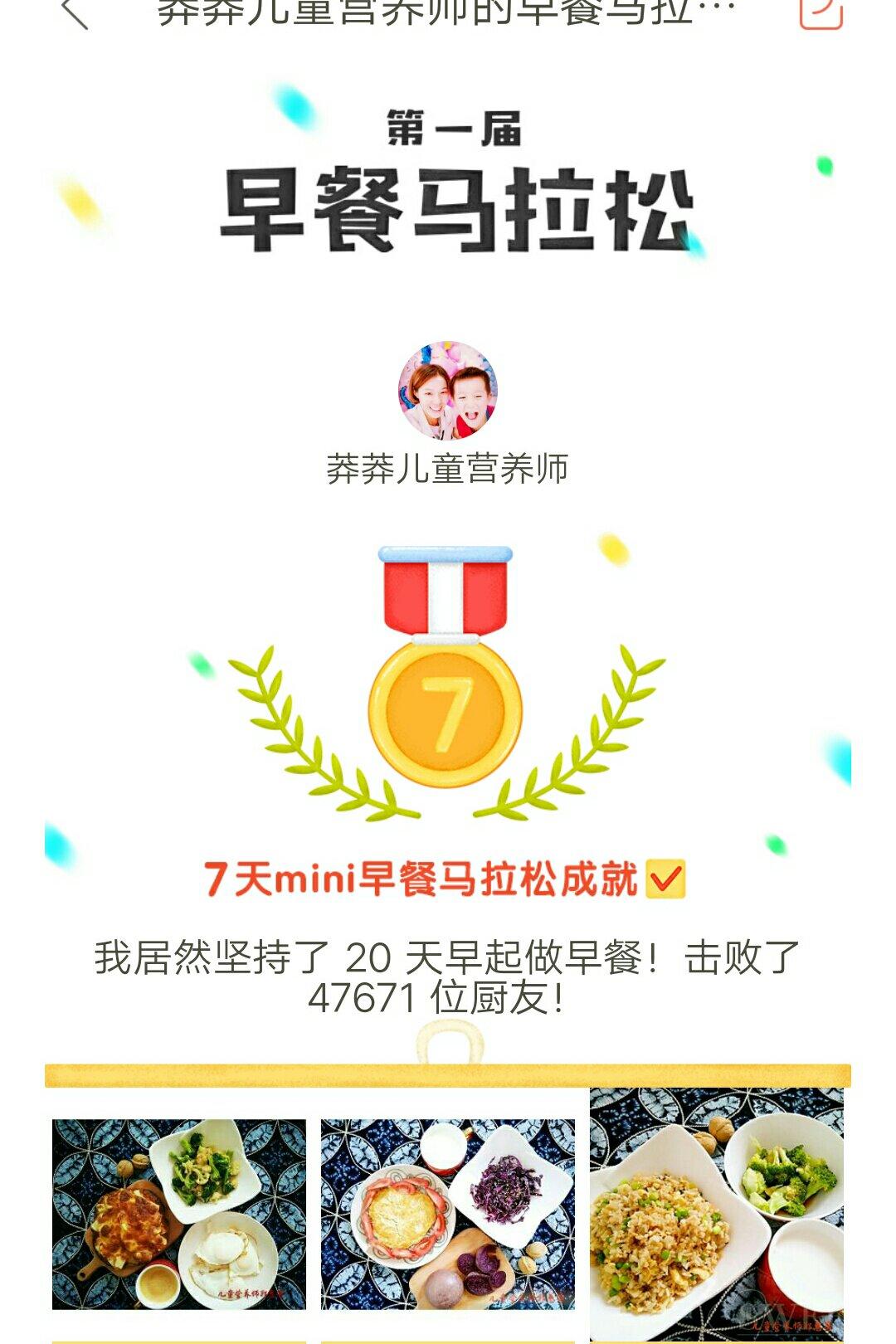Open 莽莽儿童营养师's profile avatar
Screen dimensions: 896x1344
click(x=448, y=390)
